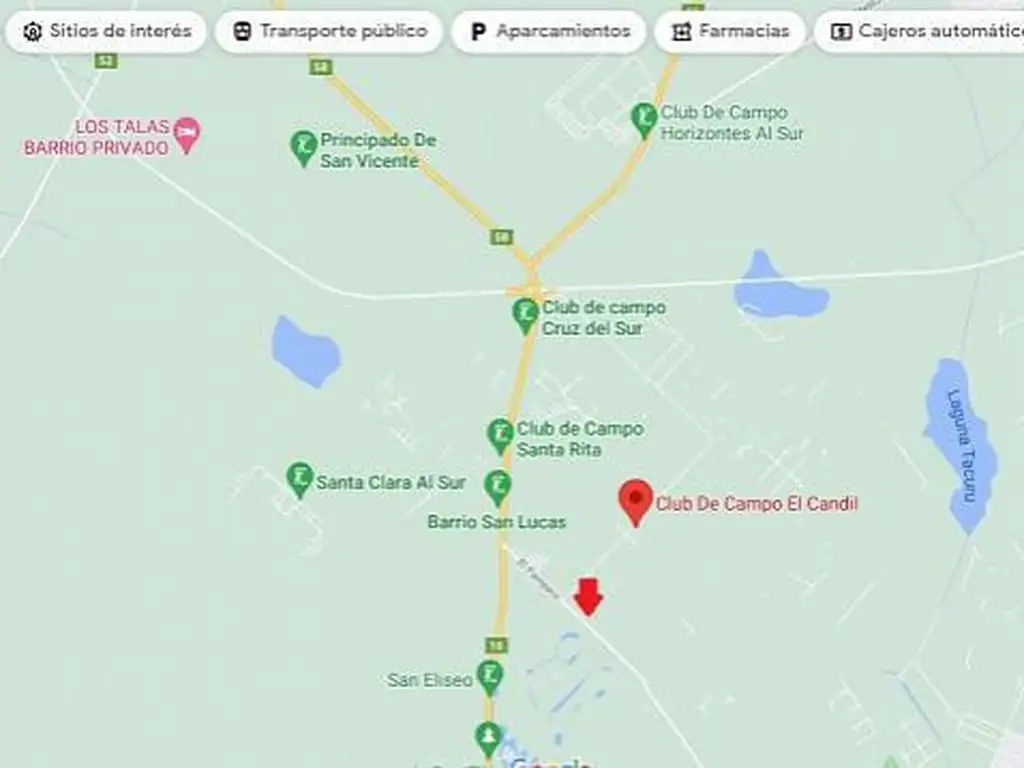Tap the Farmacias filter chip
The height and width of the screenshot is (768, 1024).
tap(730, 32)
